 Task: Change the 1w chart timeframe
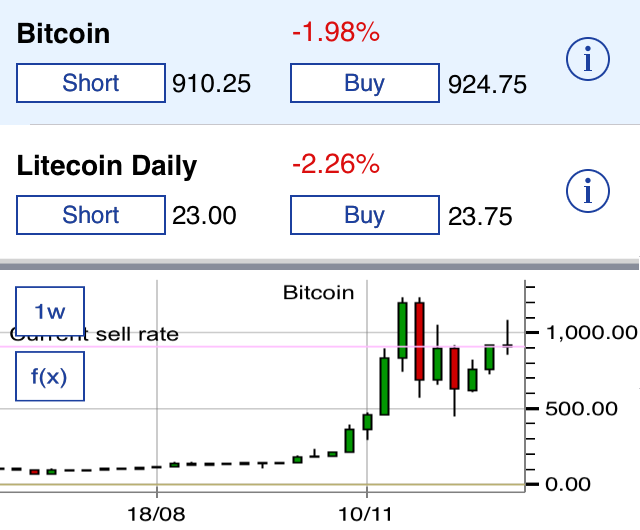(x=50, y=309)
